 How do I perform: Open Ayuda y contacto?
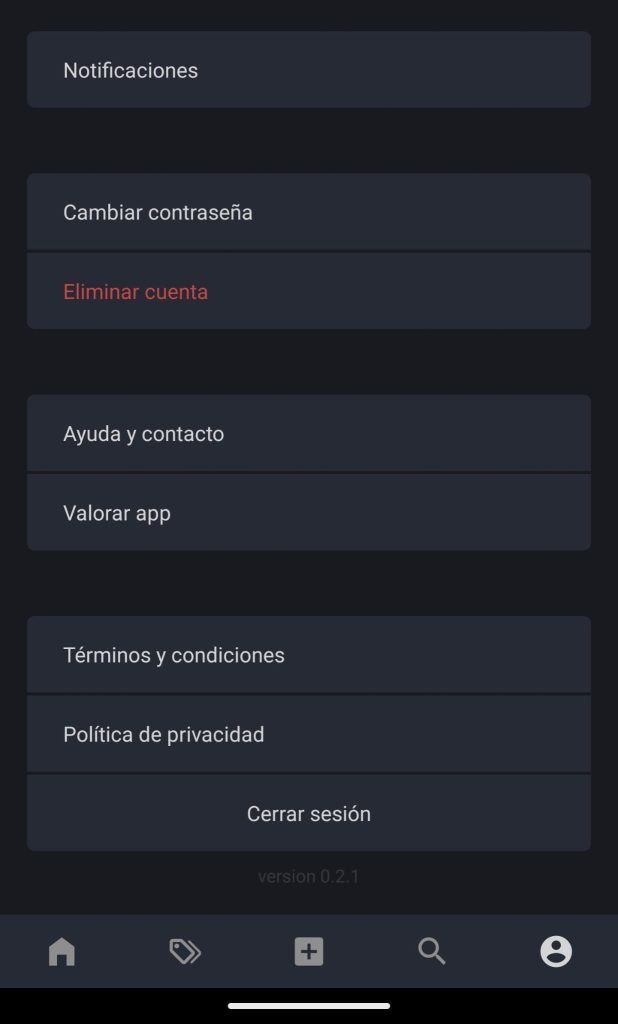coord(308,434)
